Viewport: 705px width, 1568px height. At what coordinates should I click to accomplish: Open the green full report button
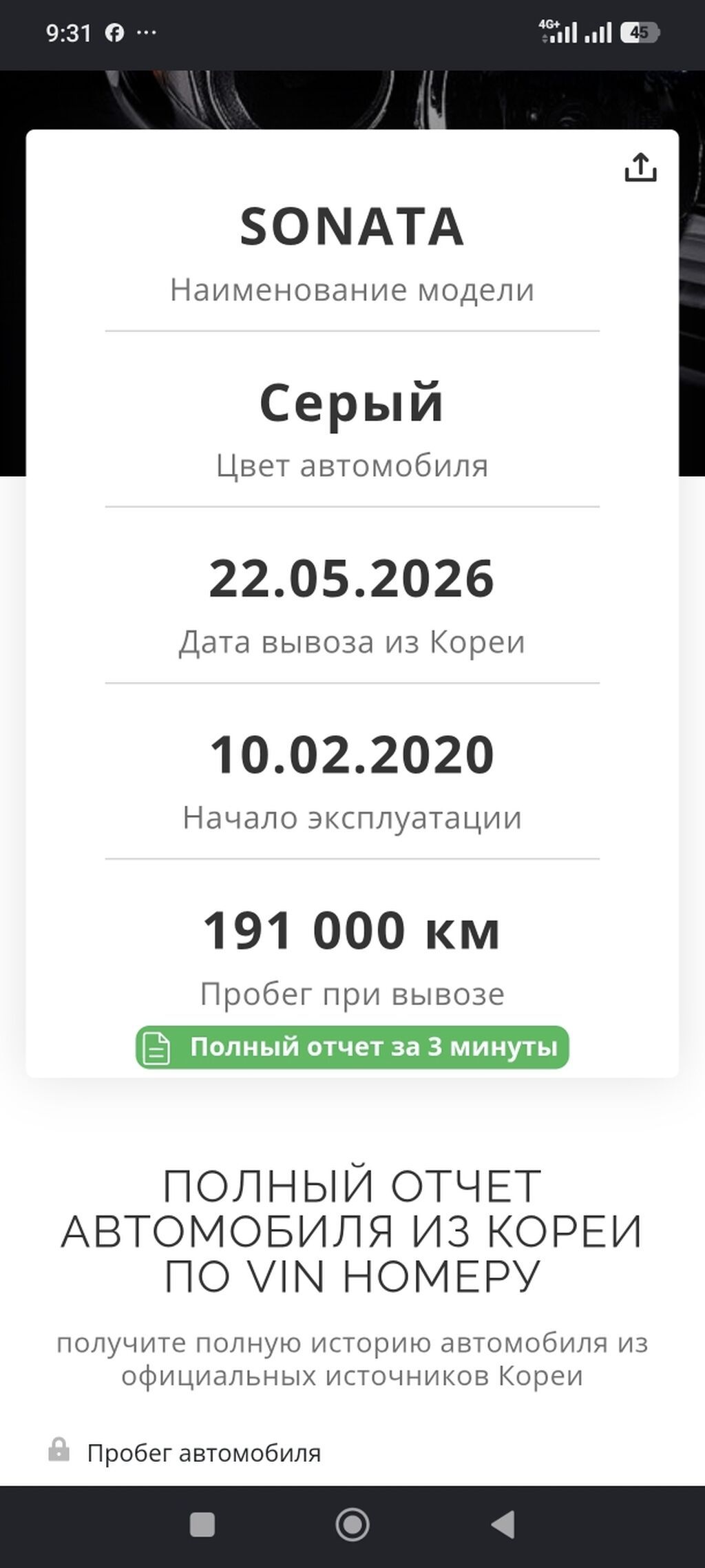point(352,1046)
